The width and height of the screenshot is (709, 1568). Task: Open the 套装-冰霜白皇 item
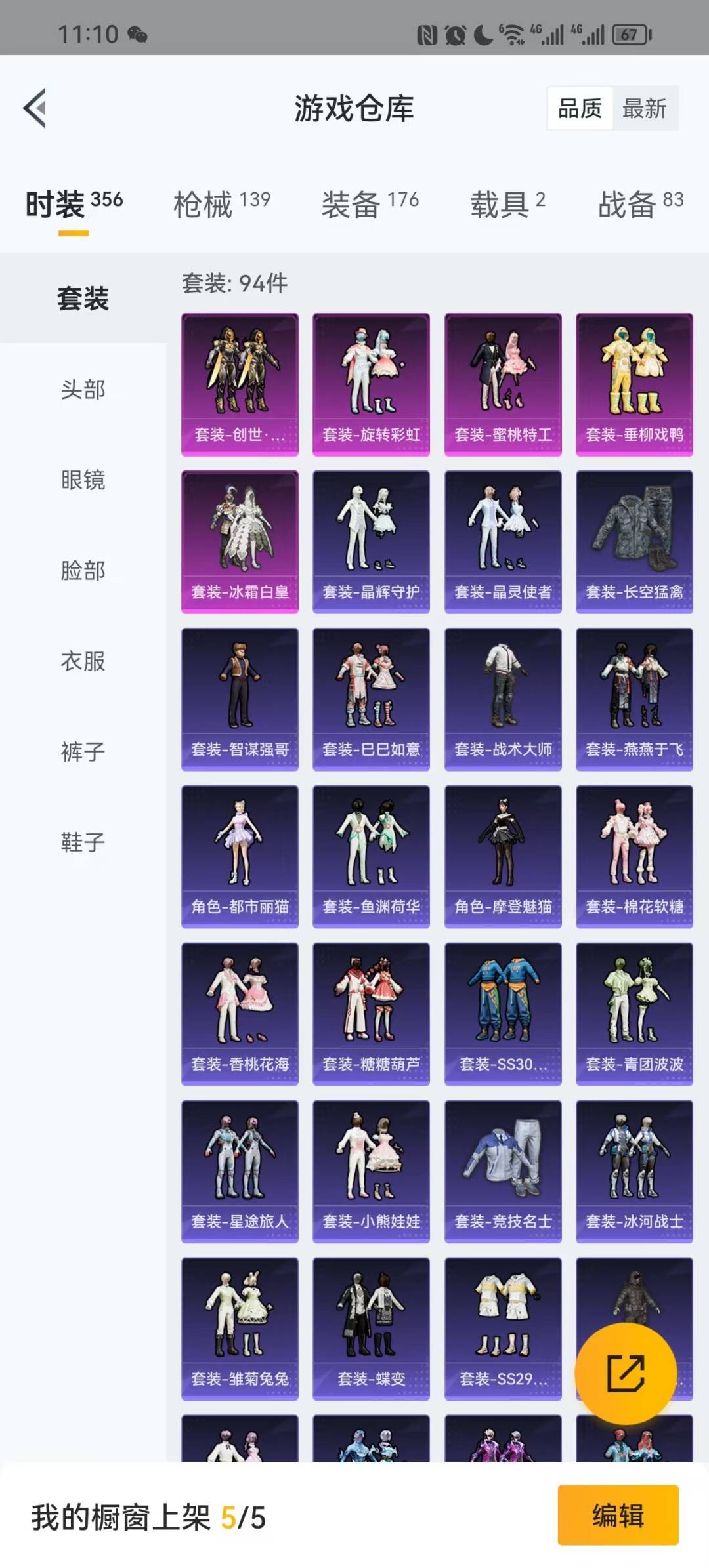(x=240, y=542)
